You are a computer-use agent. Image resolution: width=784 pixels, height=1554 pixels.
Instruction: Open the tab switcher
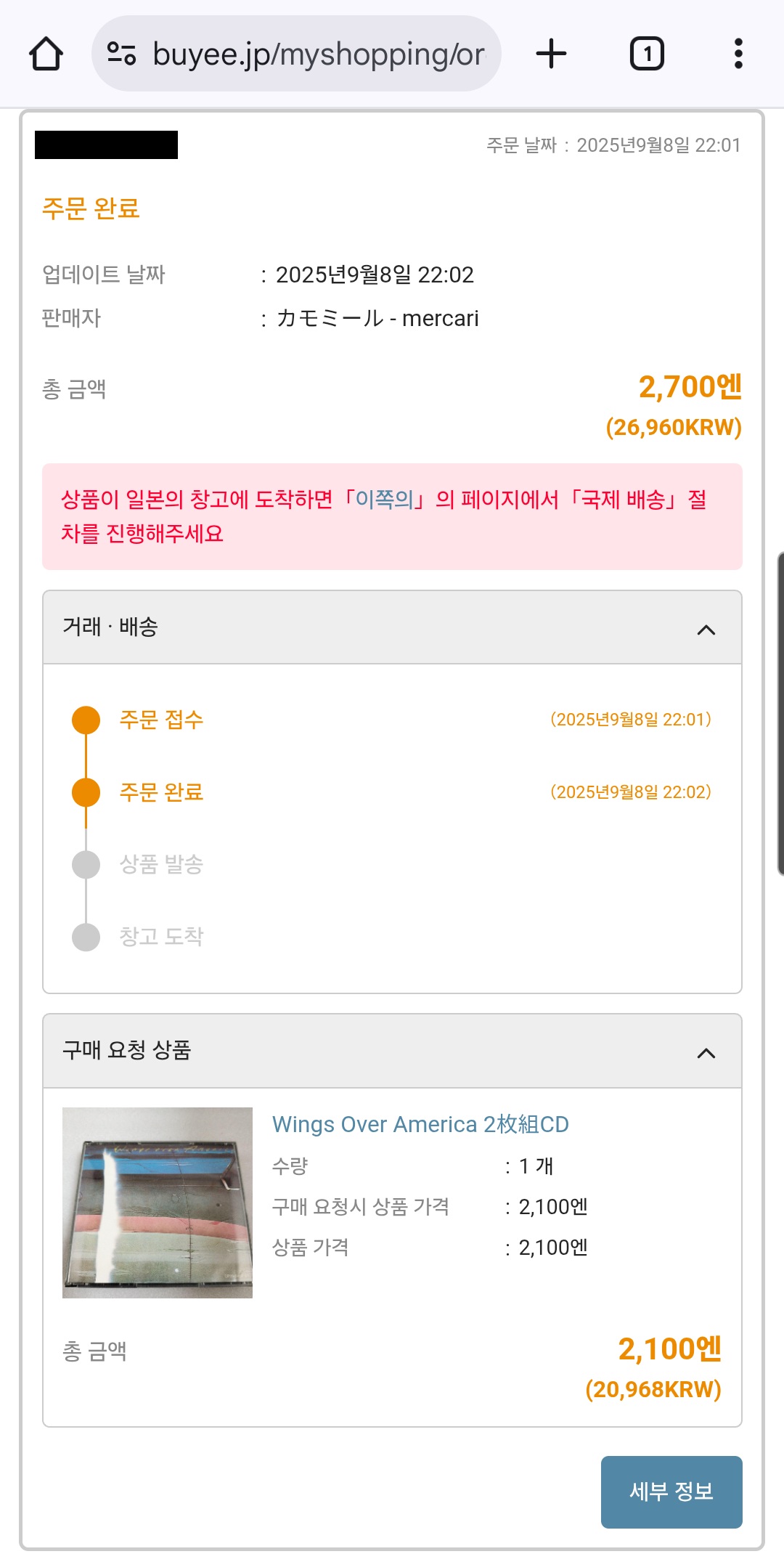point(647,54)
